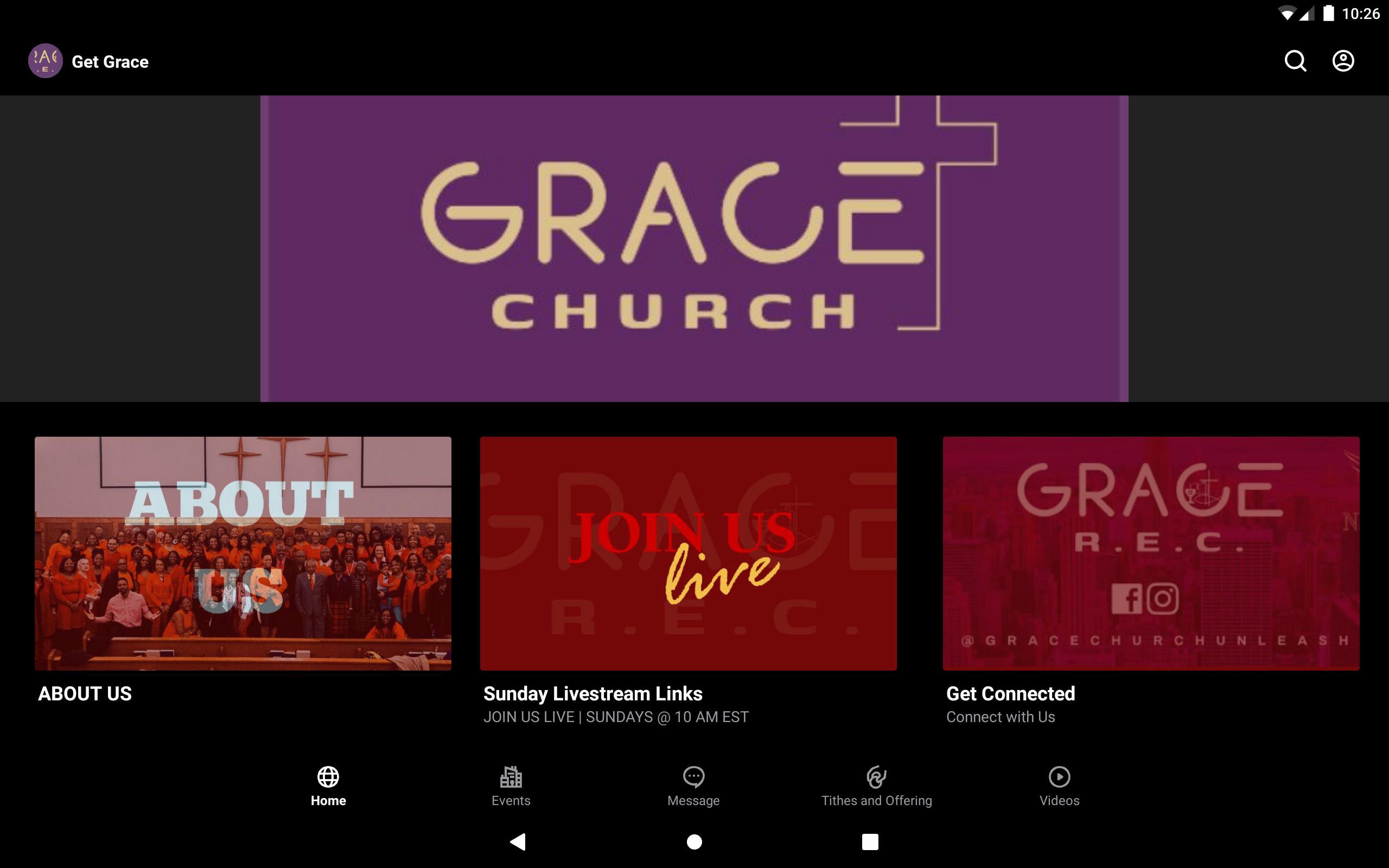The width and height of the screenshot is (1389, 868).
Task: Switch to the Events tab
Action: point(511,786)
